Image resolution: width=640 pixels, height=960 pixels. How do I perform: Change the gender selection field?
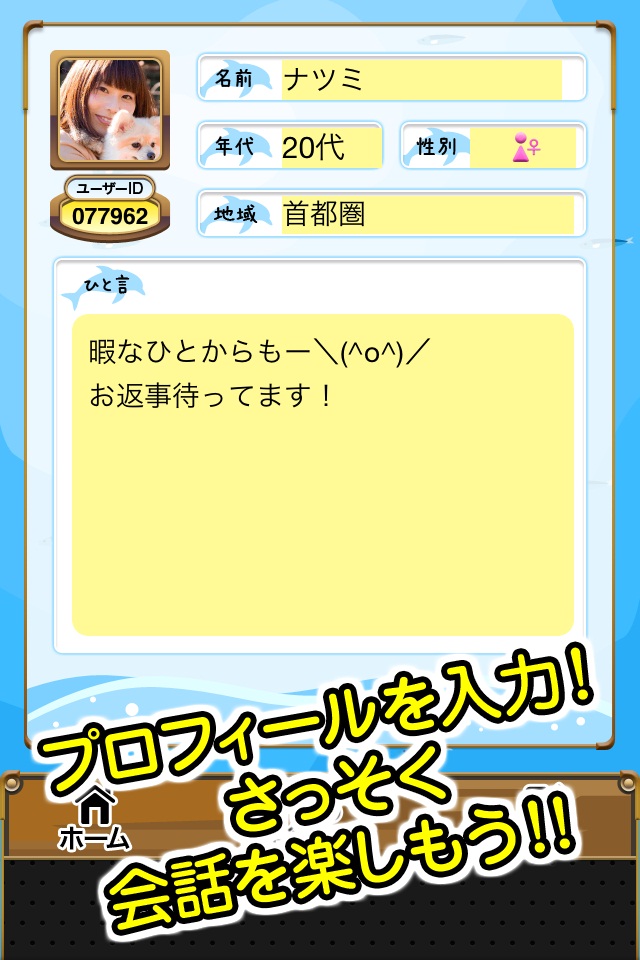coord(522,148)
